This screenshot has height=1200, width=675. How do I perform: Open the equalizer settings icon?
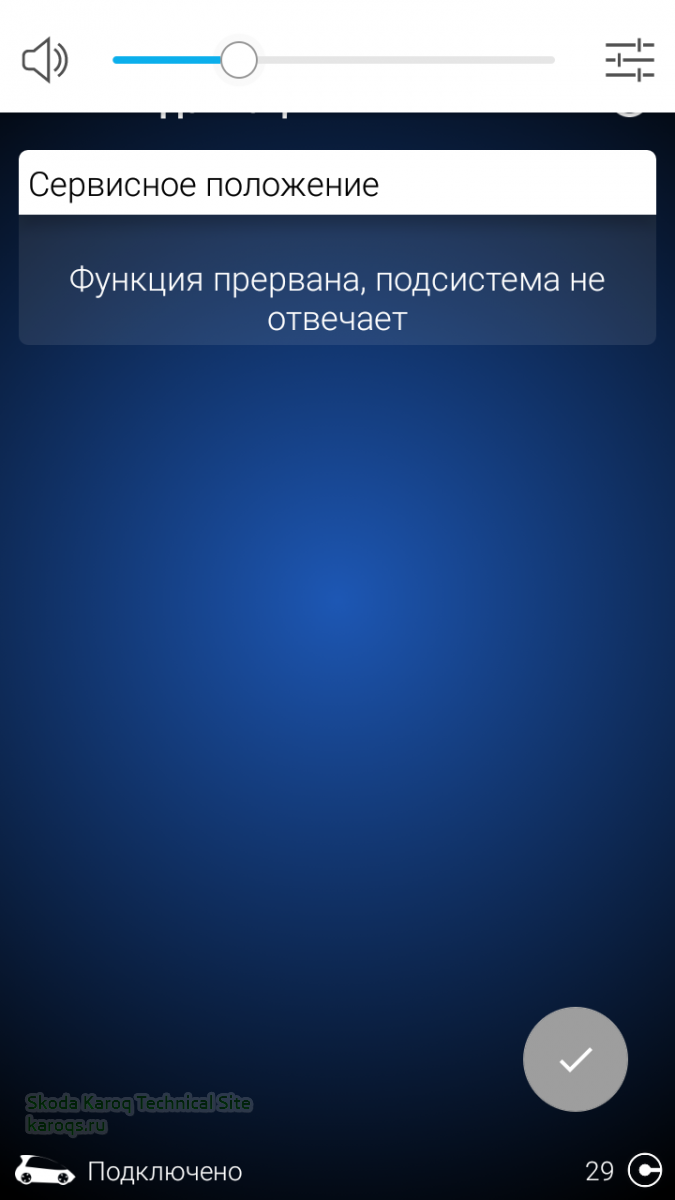[x=629, y=60]
